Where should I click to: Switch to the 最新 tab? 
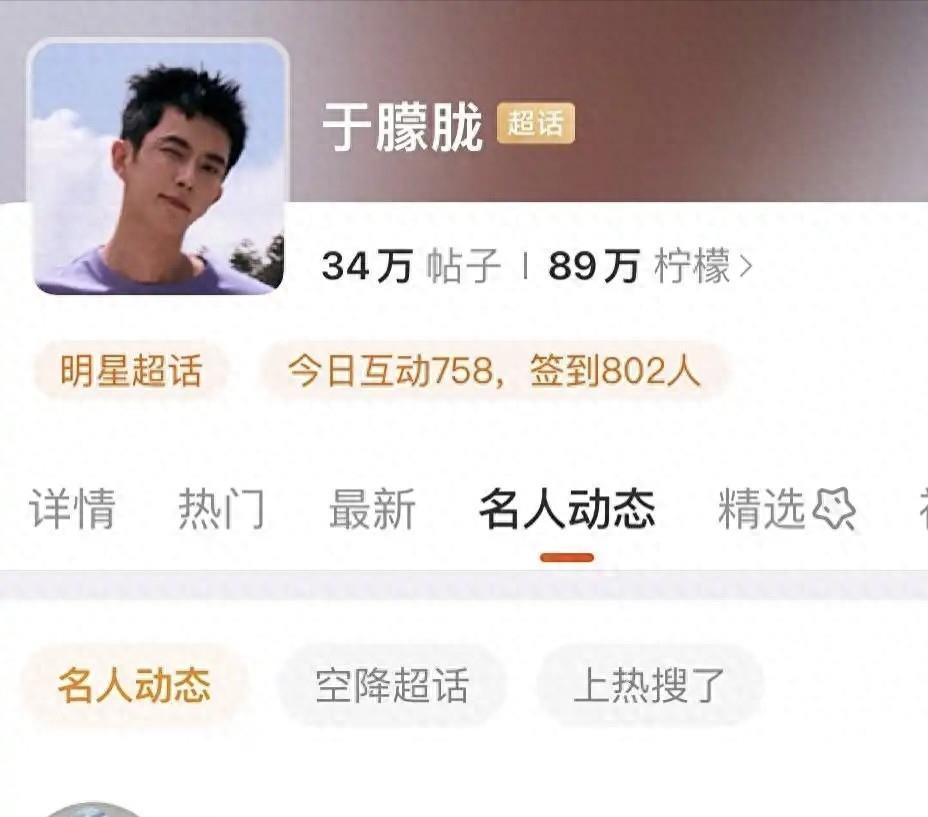click(x=372, y=510)
